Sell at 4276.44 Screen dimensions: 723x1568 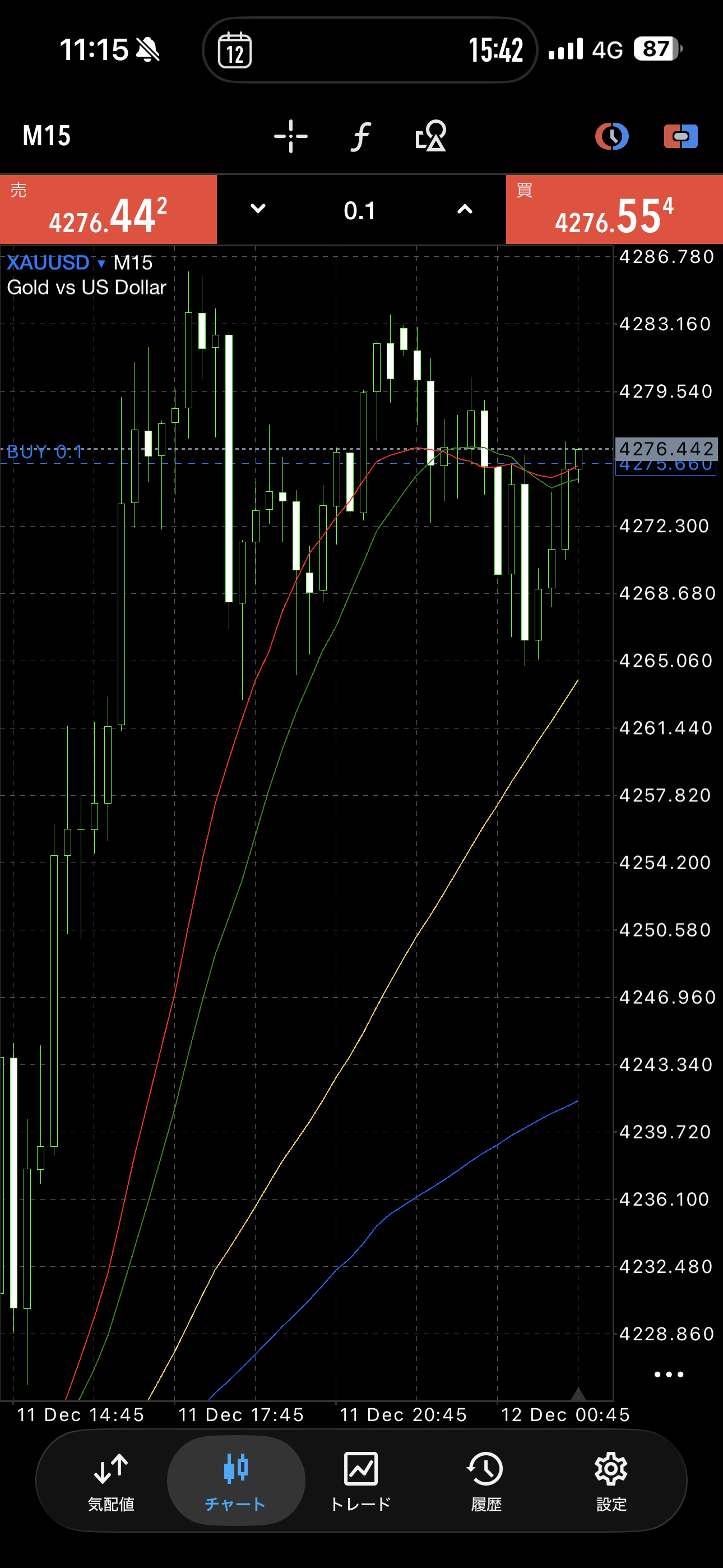tap(108, 210)
